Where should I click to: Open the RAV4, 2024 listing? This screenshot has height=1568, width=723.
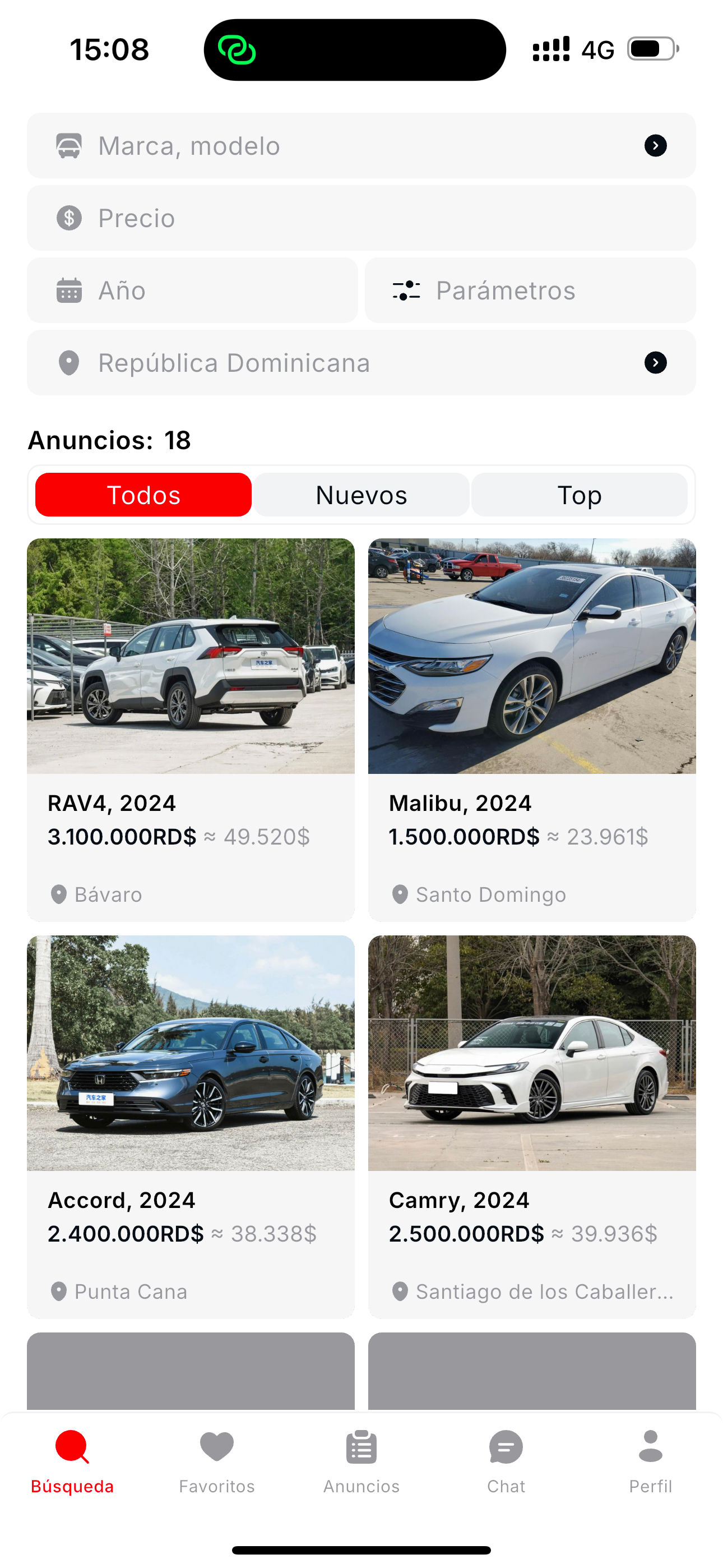coord(191,730)
